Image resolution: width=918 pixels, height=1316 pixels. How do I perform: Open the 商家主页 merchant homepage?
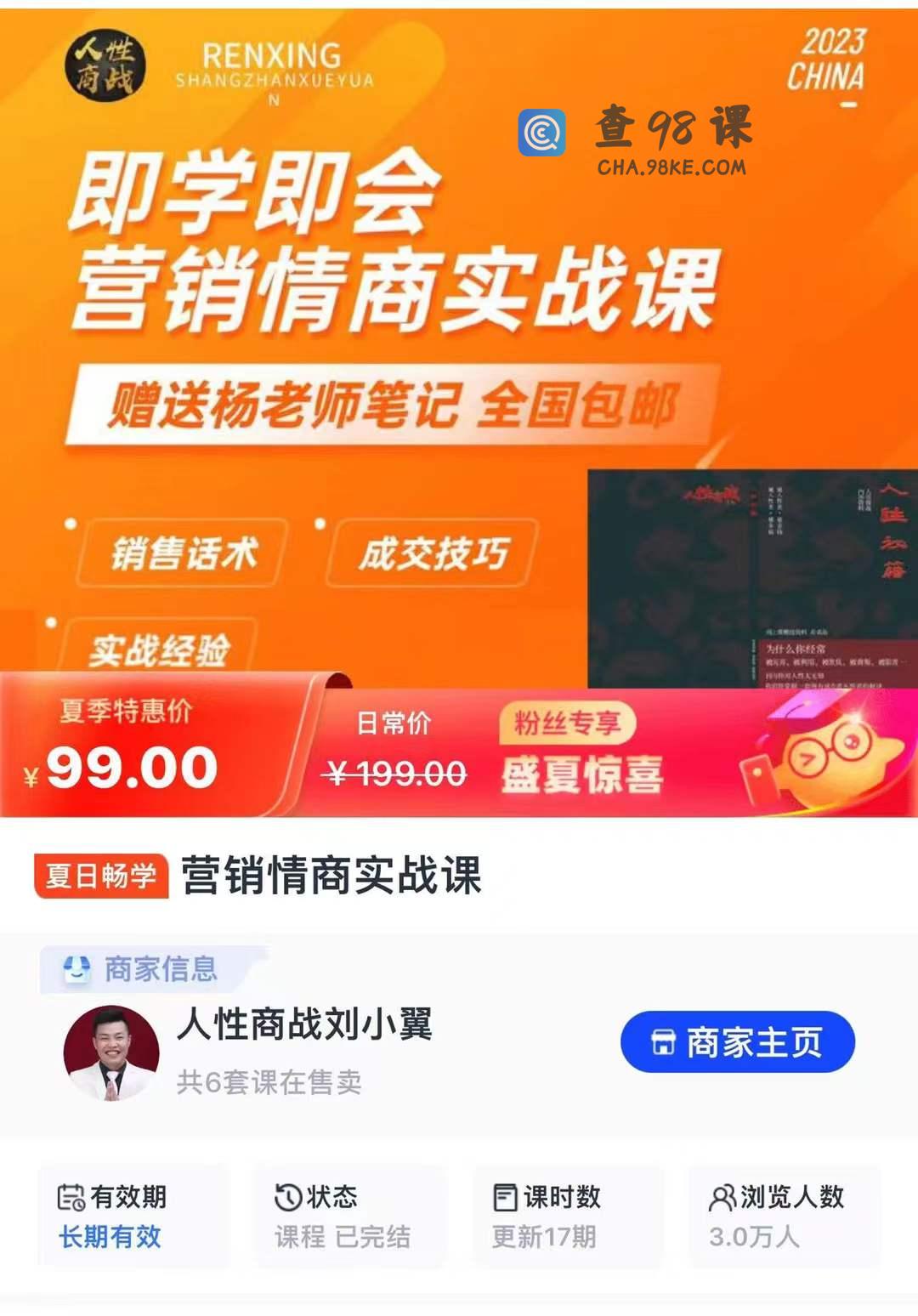[737, 1042]
